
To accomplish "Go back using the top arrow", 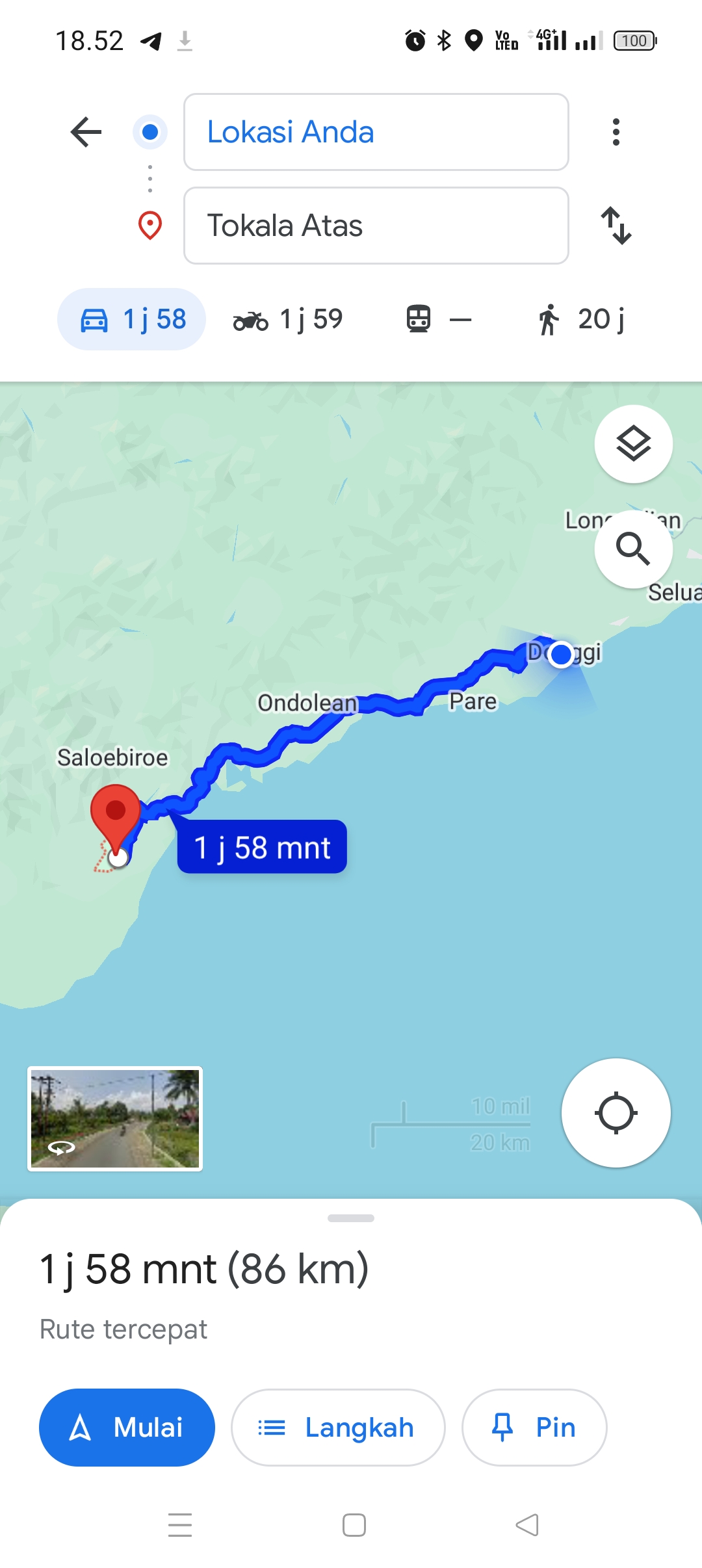I will click(x=86, y=132).
